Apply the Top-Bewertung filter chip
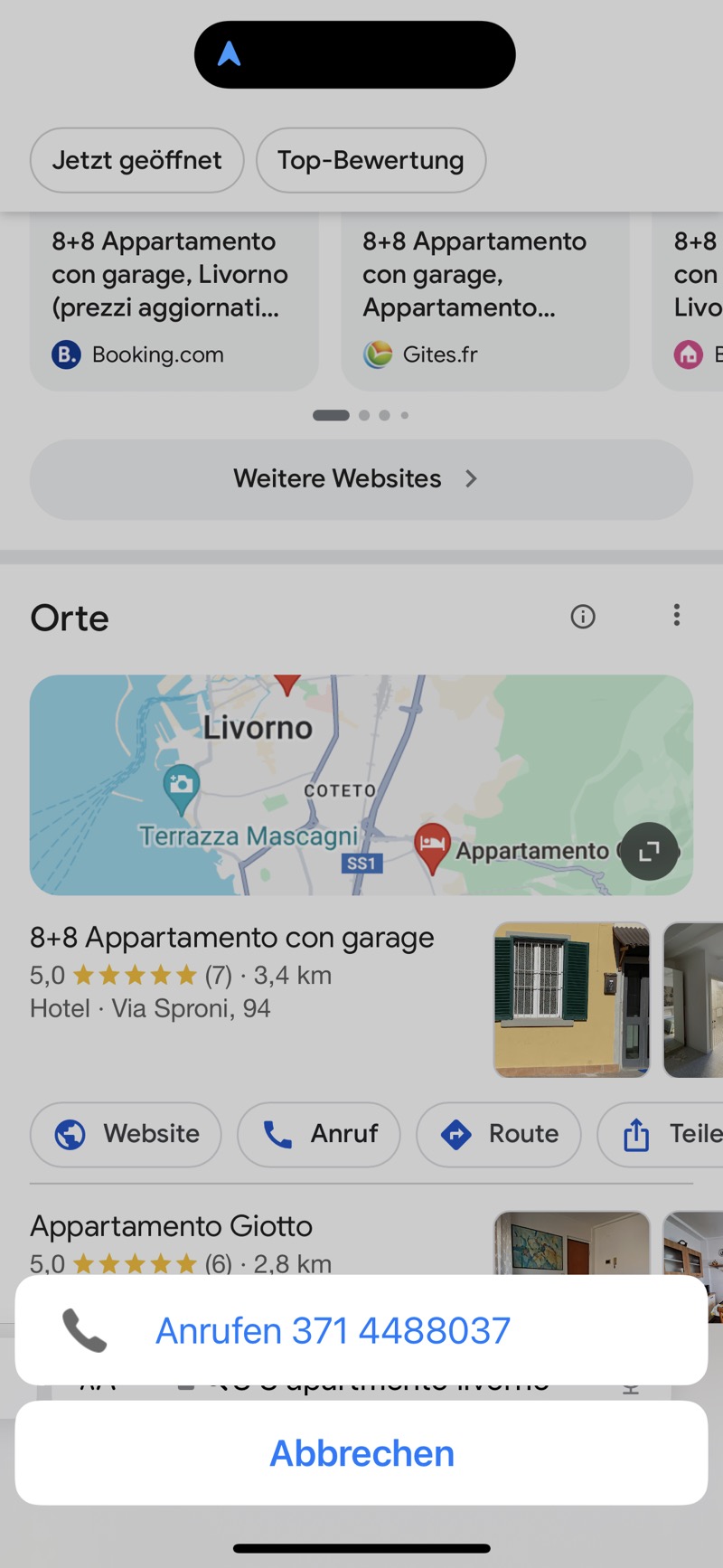This screenshot has height=1568, width=723. tap(371, 160)
